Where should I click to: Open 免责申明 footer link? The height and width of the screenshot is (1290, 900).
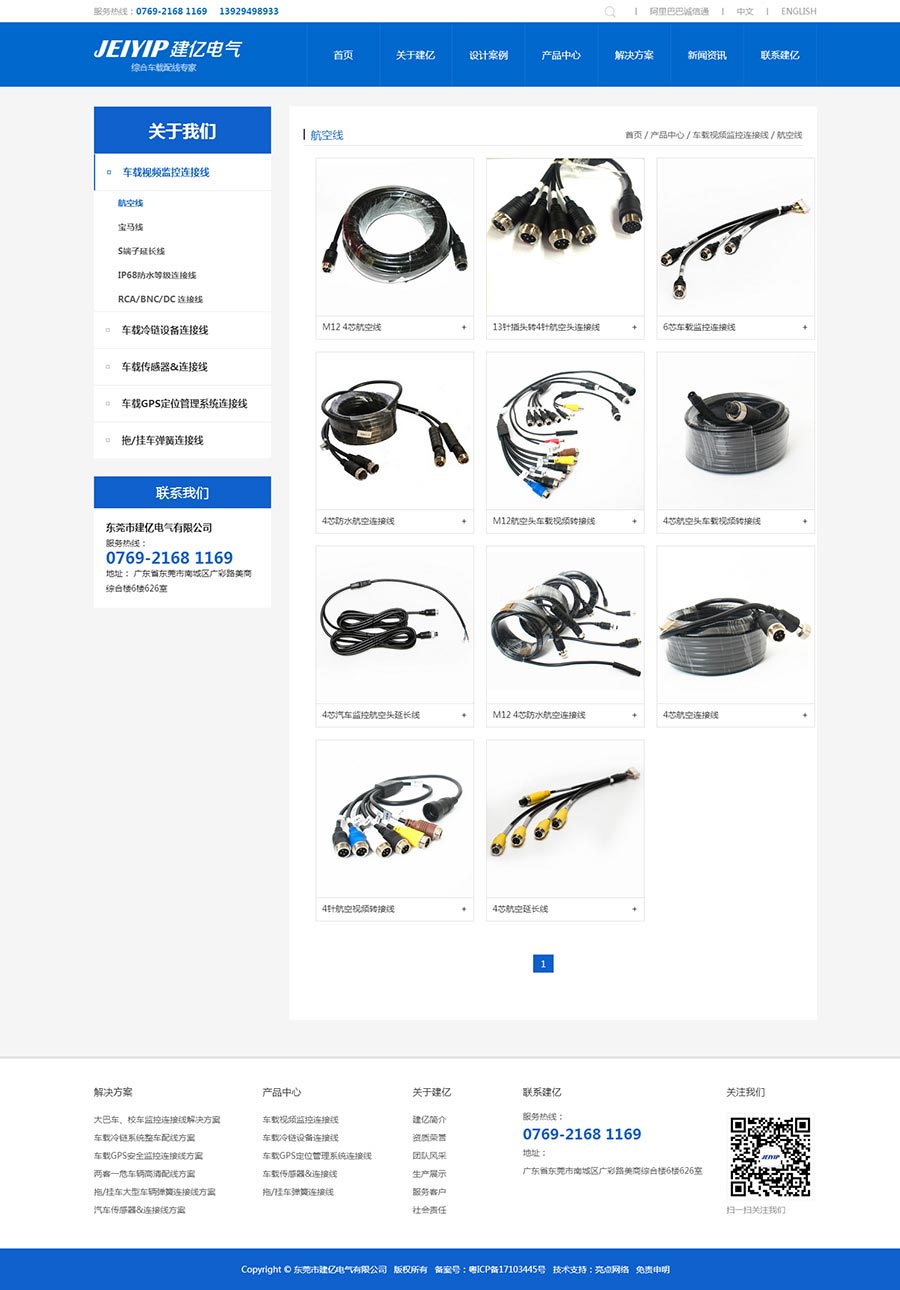(x=652, y=1270)
